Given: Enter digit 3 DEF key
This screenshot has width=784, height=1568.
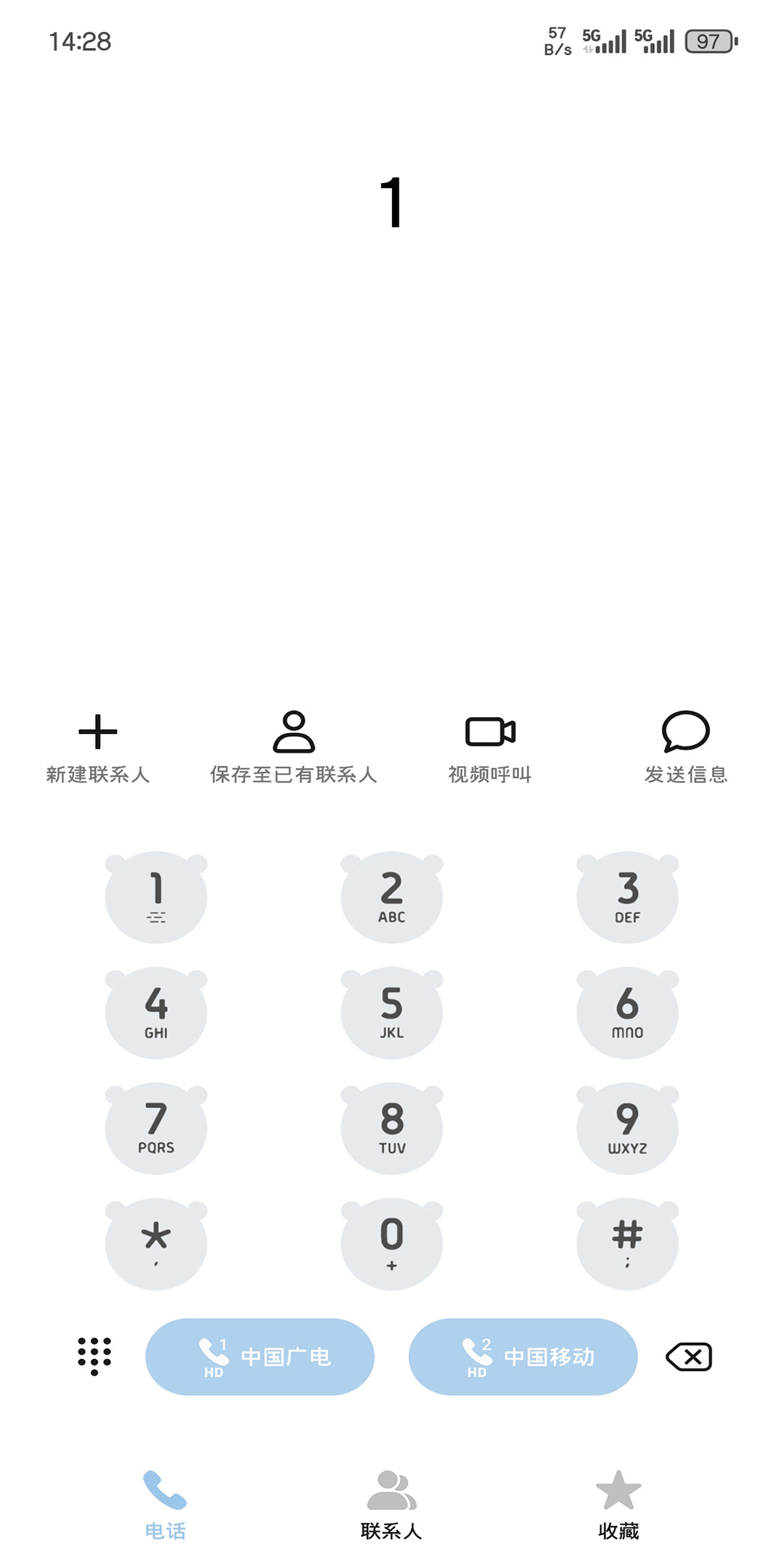Looking at the screenshot, I should [627, 899].
